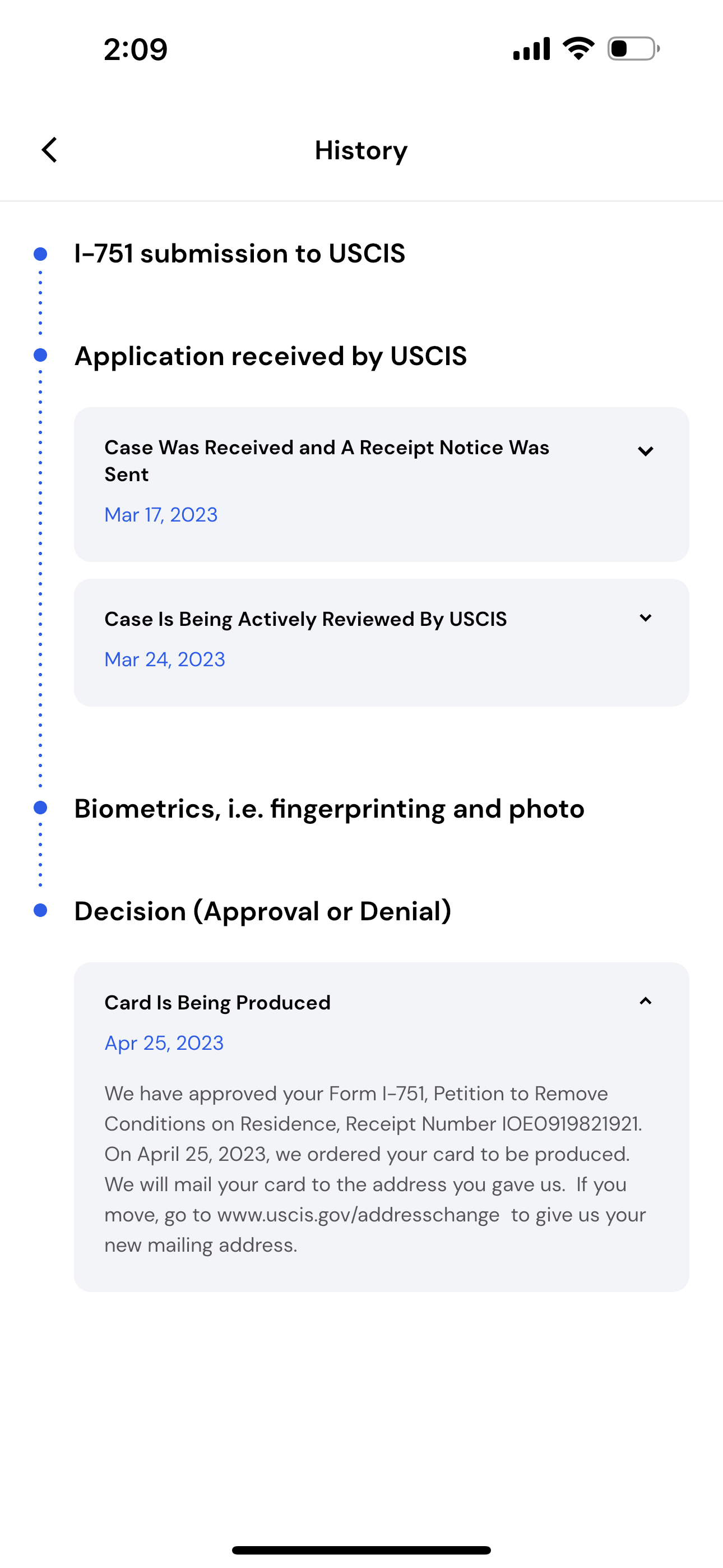Expand Case Was Received and Receipt Notice card
The image size is (723, 1568).
point(645,451)
